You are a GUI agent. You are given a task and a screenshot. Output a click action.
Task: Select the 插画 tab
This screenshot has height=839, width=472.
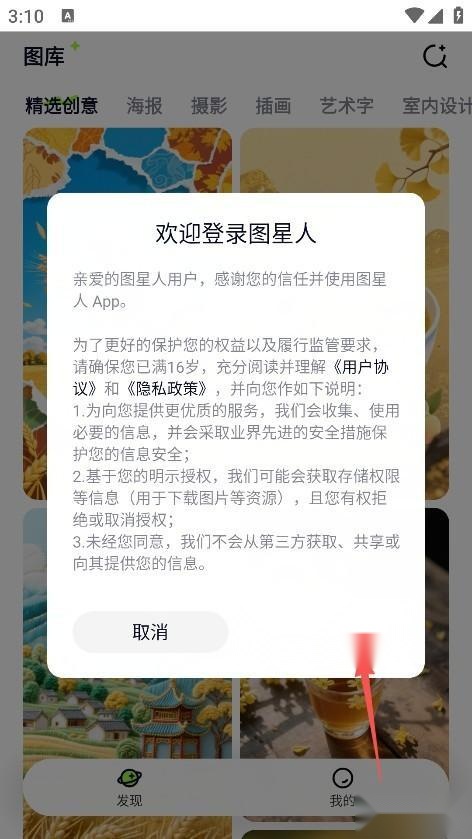point(273,105)
